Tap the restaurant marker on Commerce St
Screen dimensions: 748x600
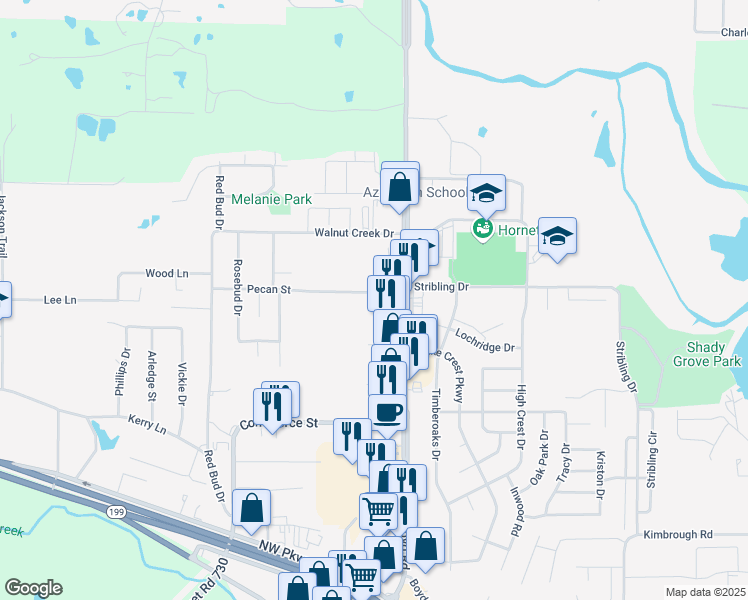(x=273, y=404)
